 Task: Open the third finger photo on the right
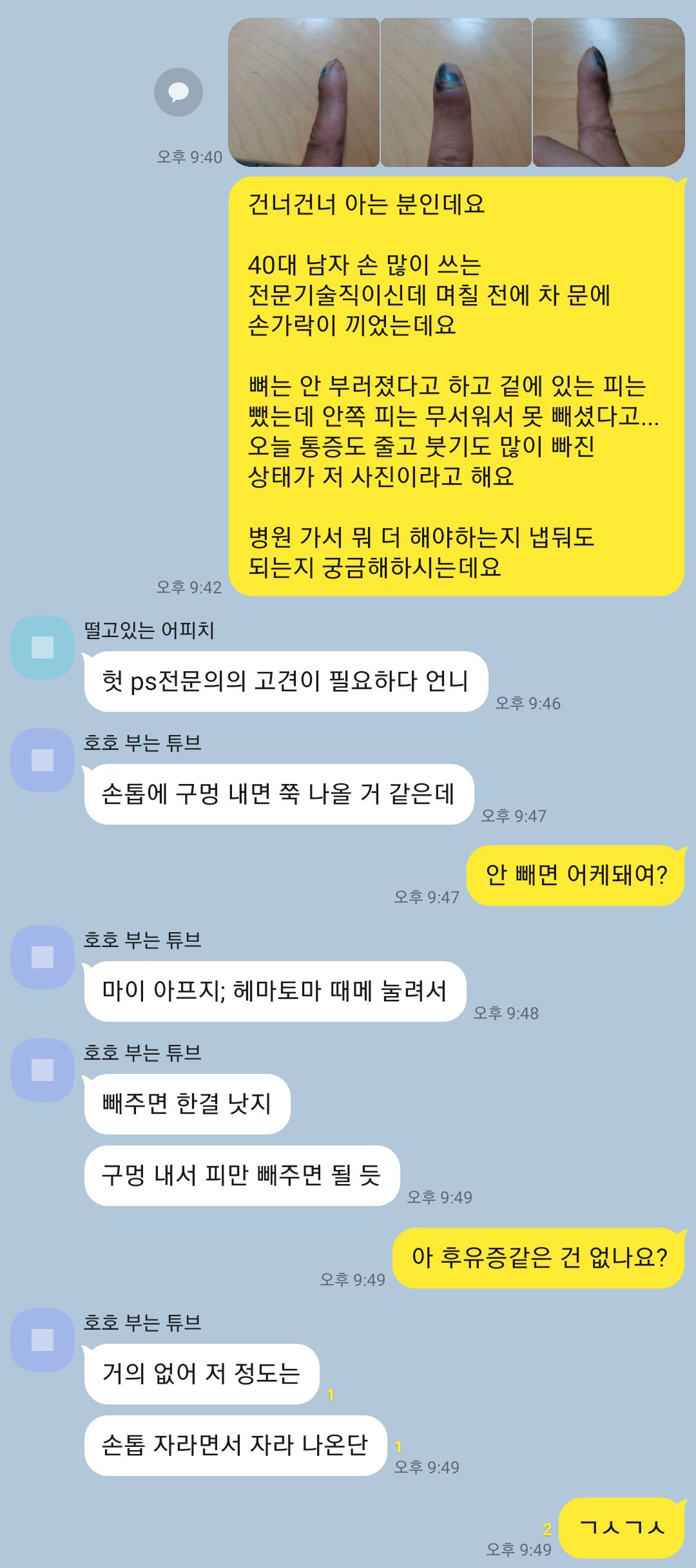pyautogui.click(x=608, y=93)
